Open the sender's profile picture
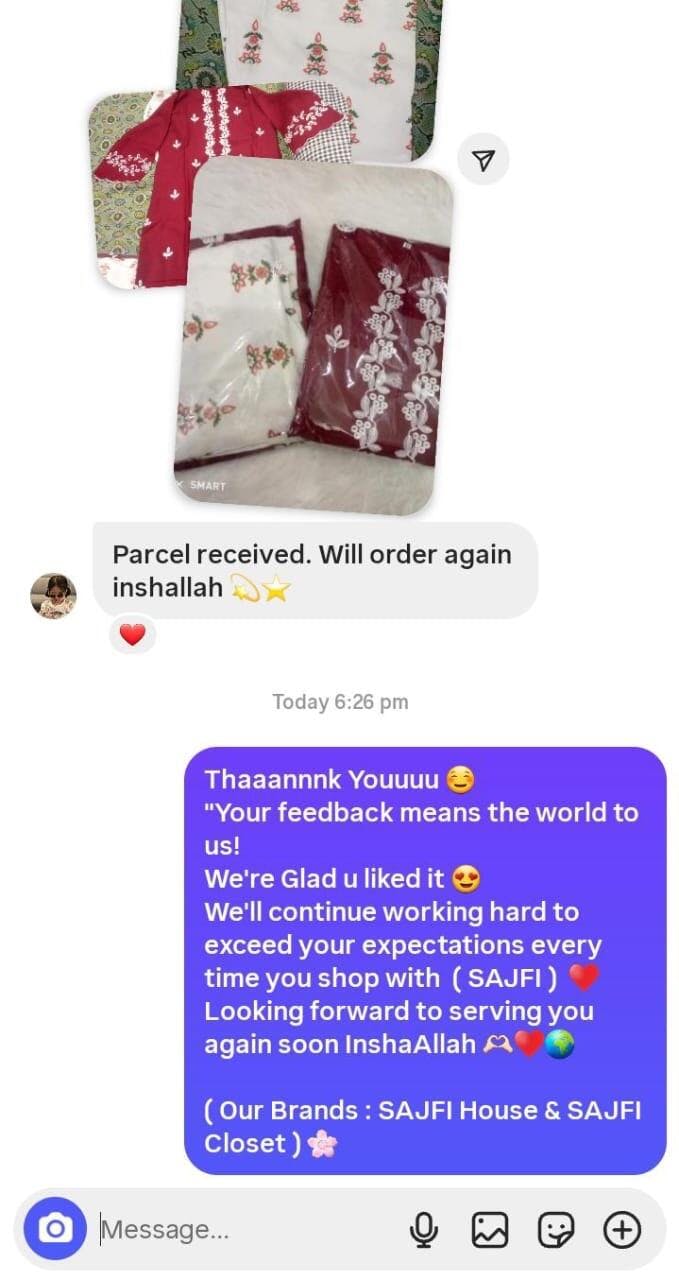679x1280 pixels. tap(53, 597)
